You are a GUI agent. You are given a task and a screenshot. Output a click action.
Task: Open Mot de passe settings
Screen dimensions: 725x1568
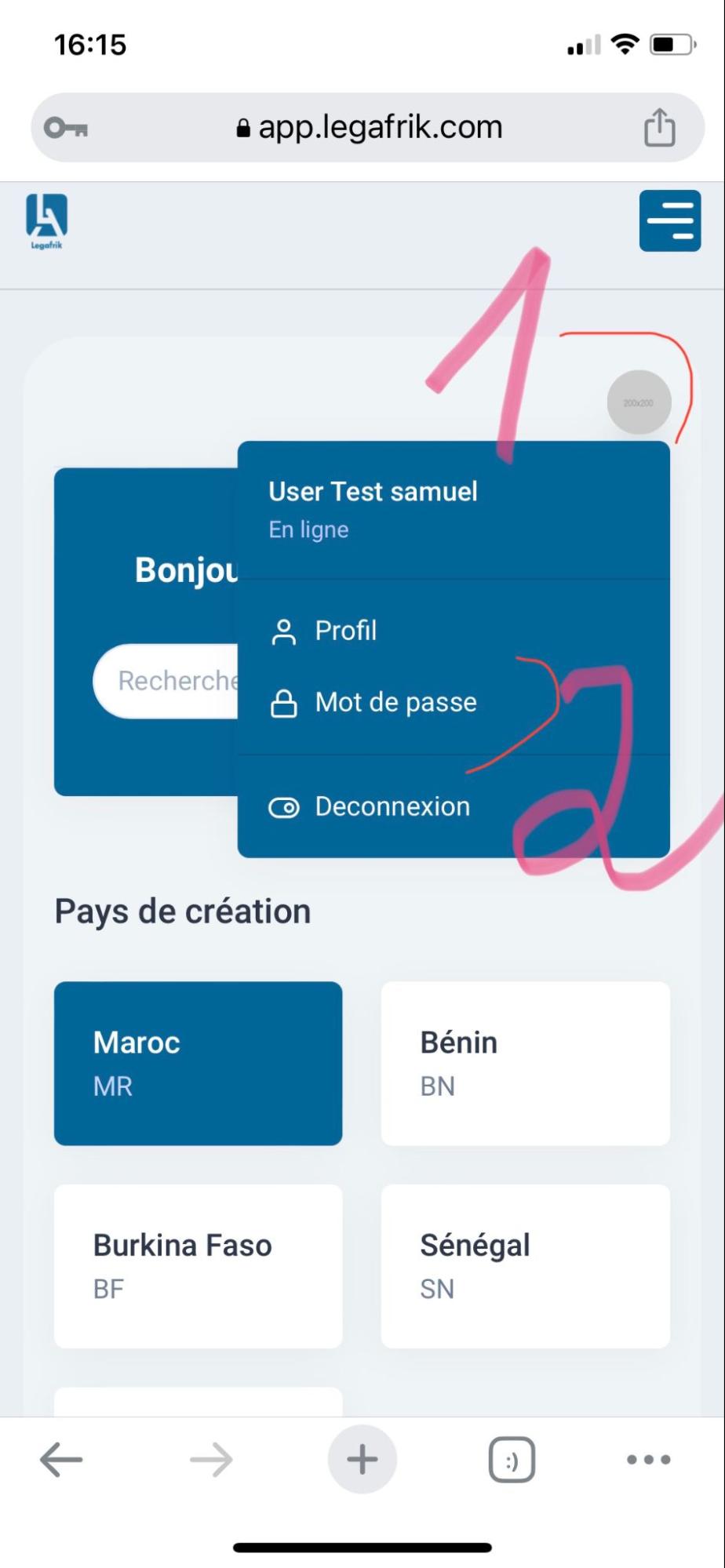coord(395,702)
